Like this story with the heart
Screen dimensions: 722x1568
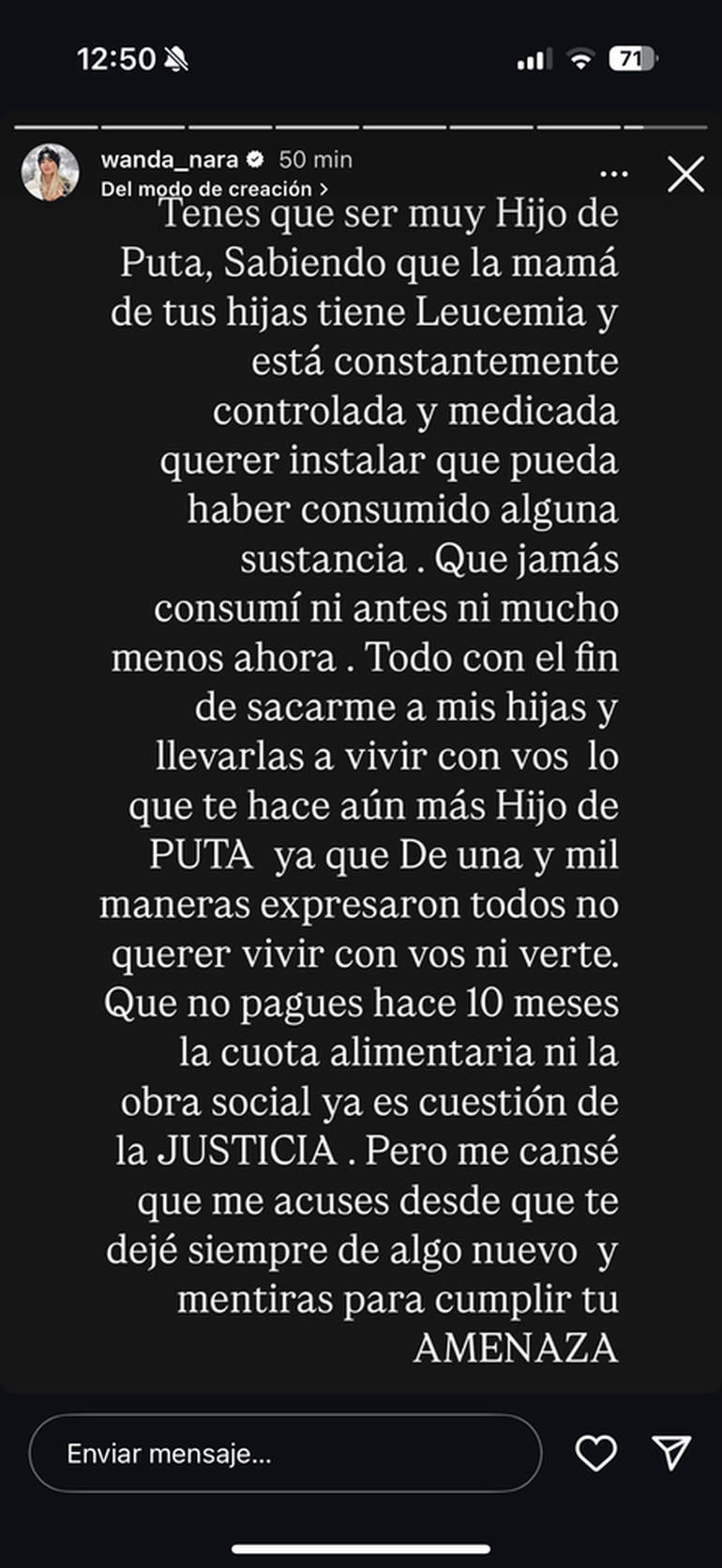pos(595,1454)
